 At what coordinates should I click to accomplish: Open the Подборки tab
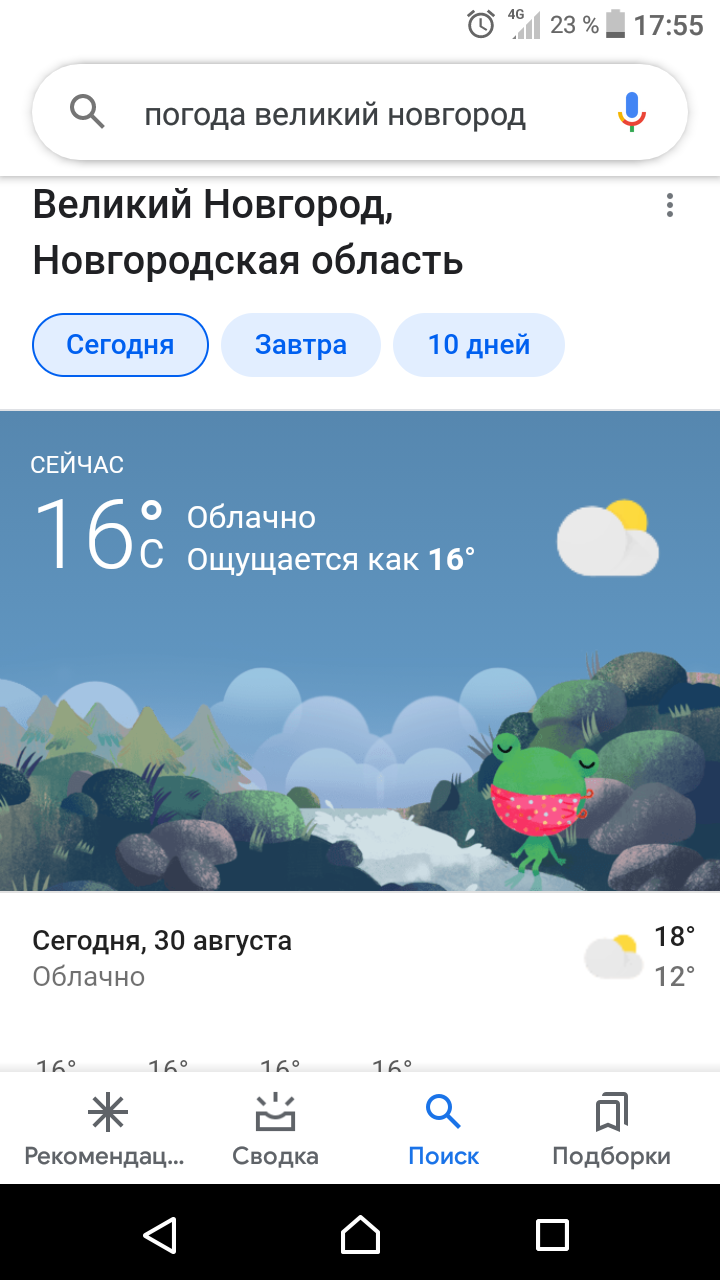tap(611, 1130)
